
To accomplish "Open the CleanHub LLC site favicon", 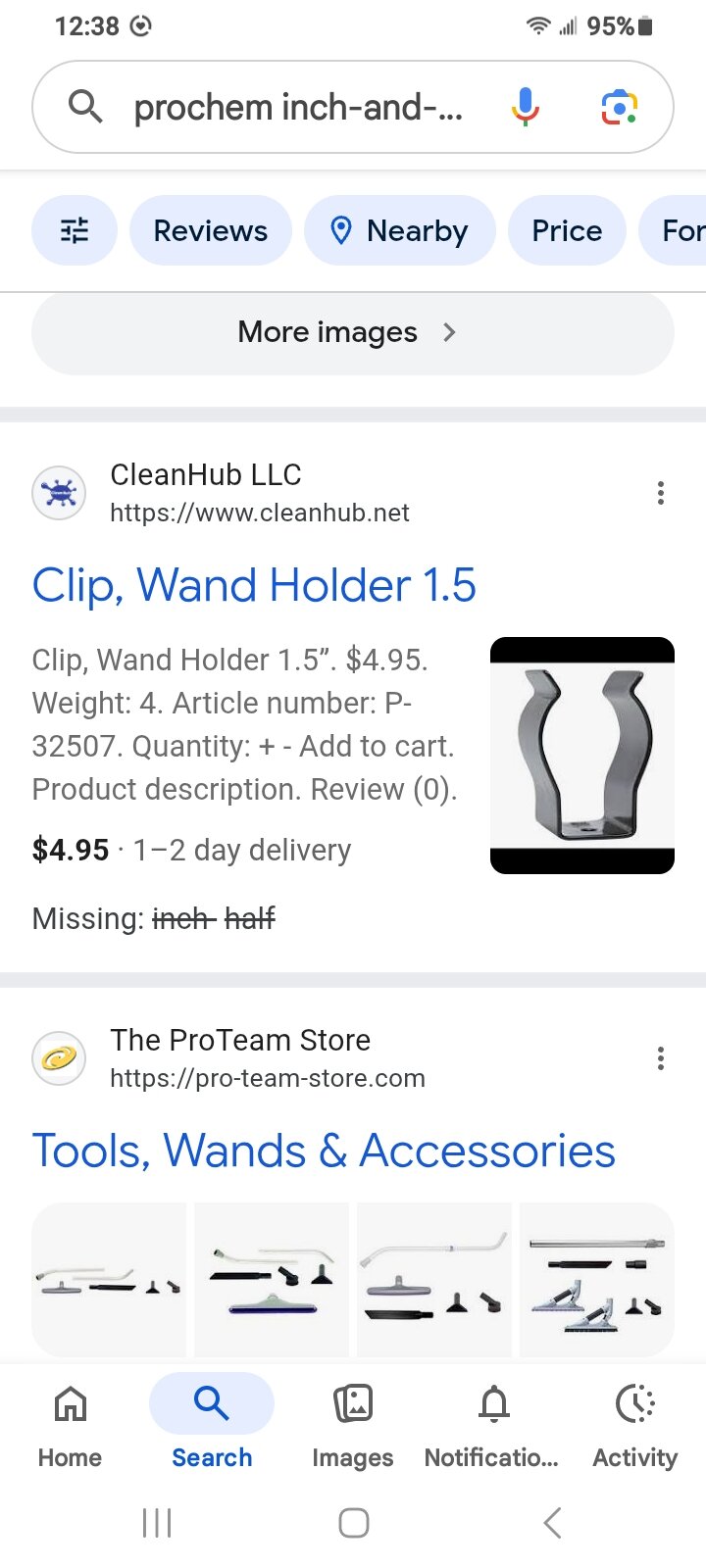I will [59, 493].
